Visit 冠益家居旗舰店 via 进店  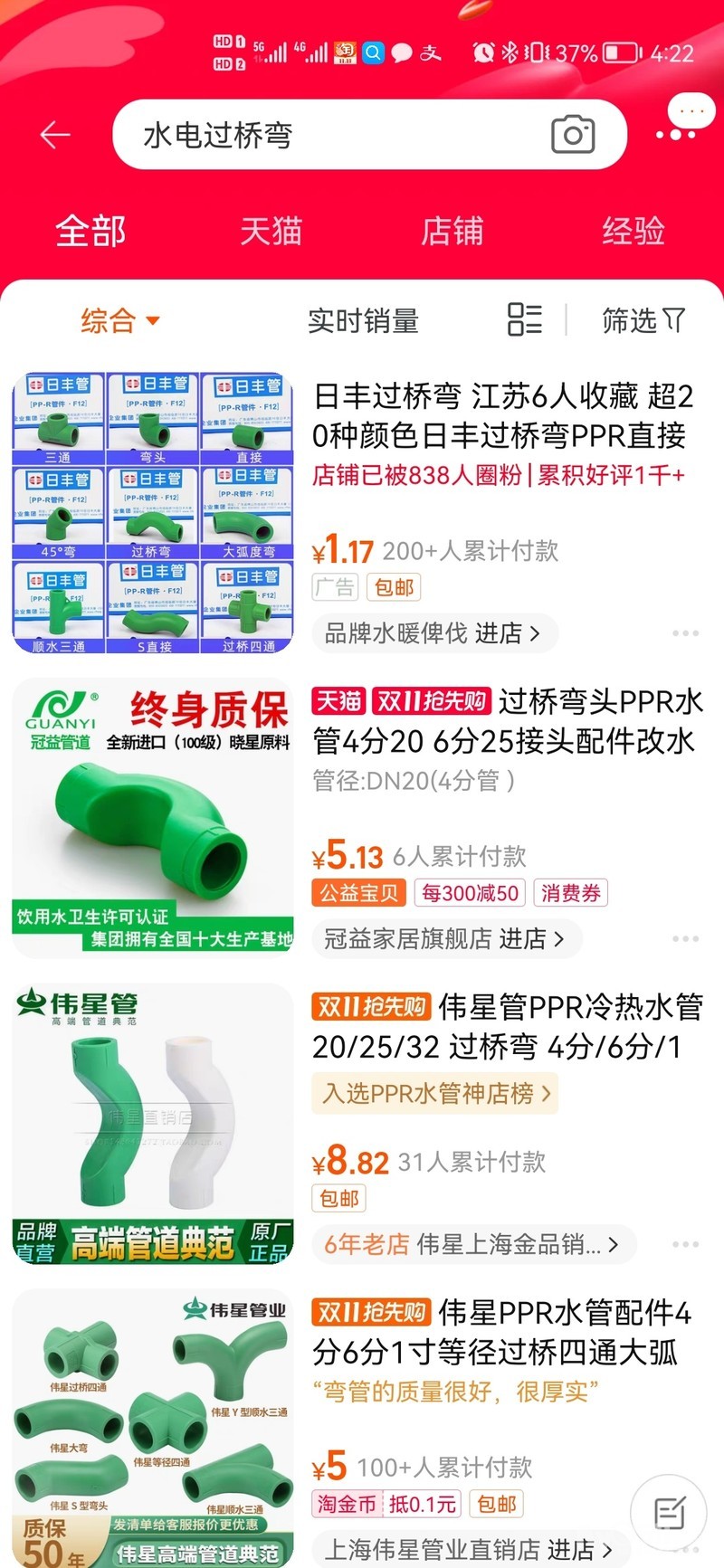coord(444,938)
